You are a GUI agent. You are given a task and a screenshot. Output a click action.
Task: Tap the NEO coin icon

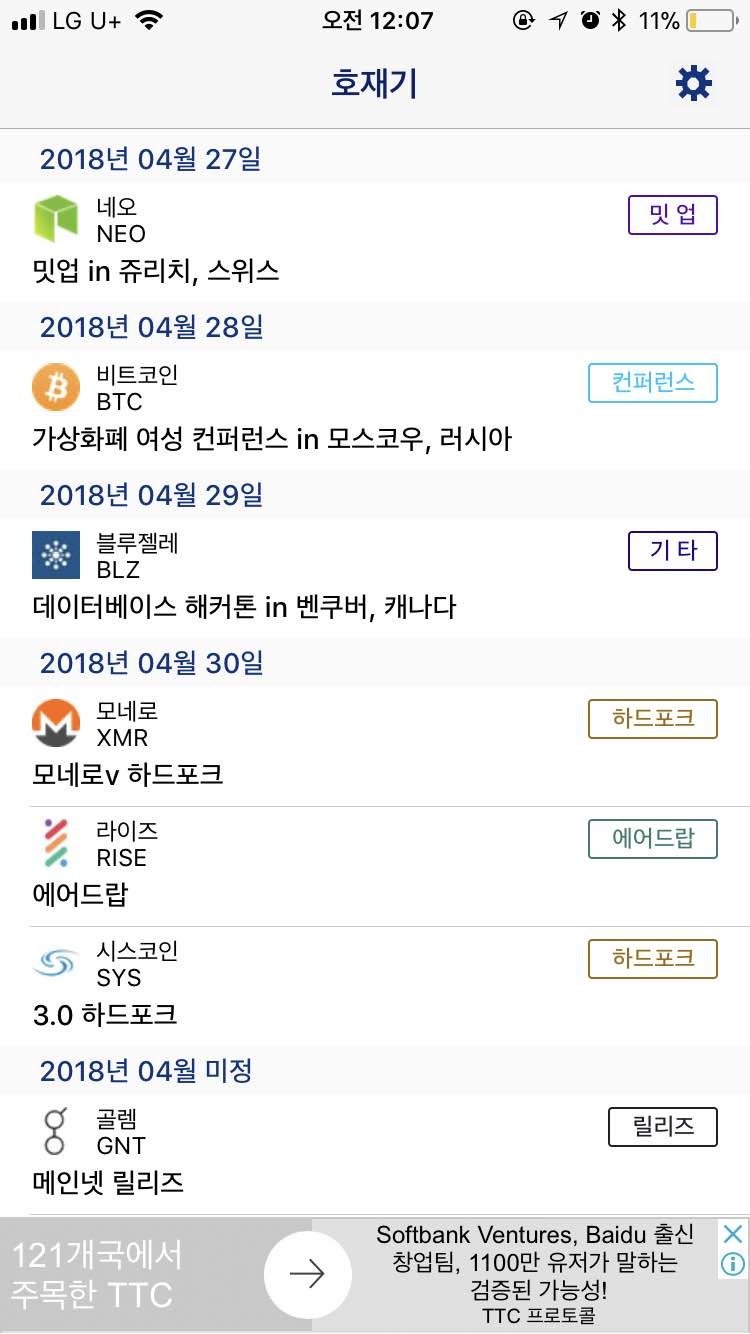(56, 215)
